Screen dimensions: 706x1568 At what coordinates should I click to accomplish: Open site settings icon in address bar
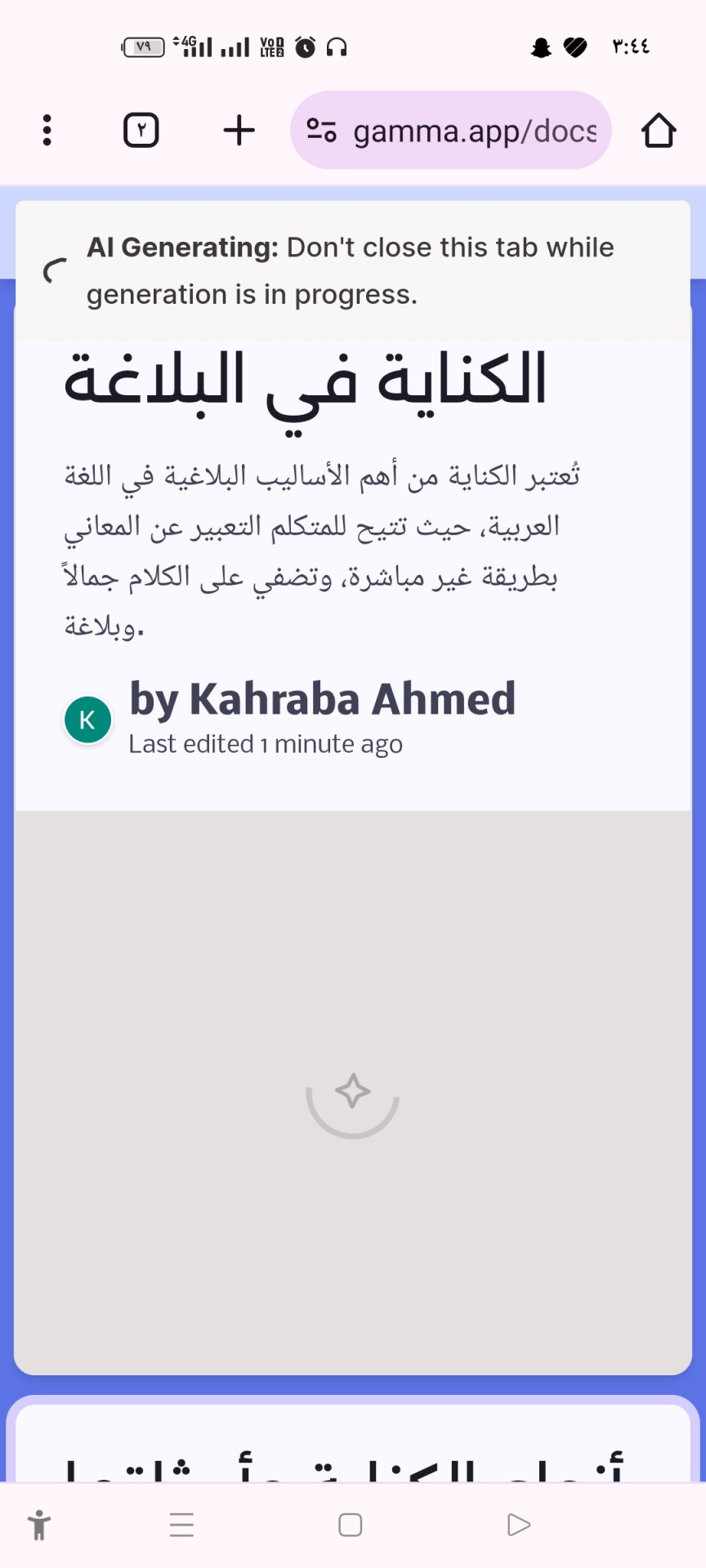[321, 131]
